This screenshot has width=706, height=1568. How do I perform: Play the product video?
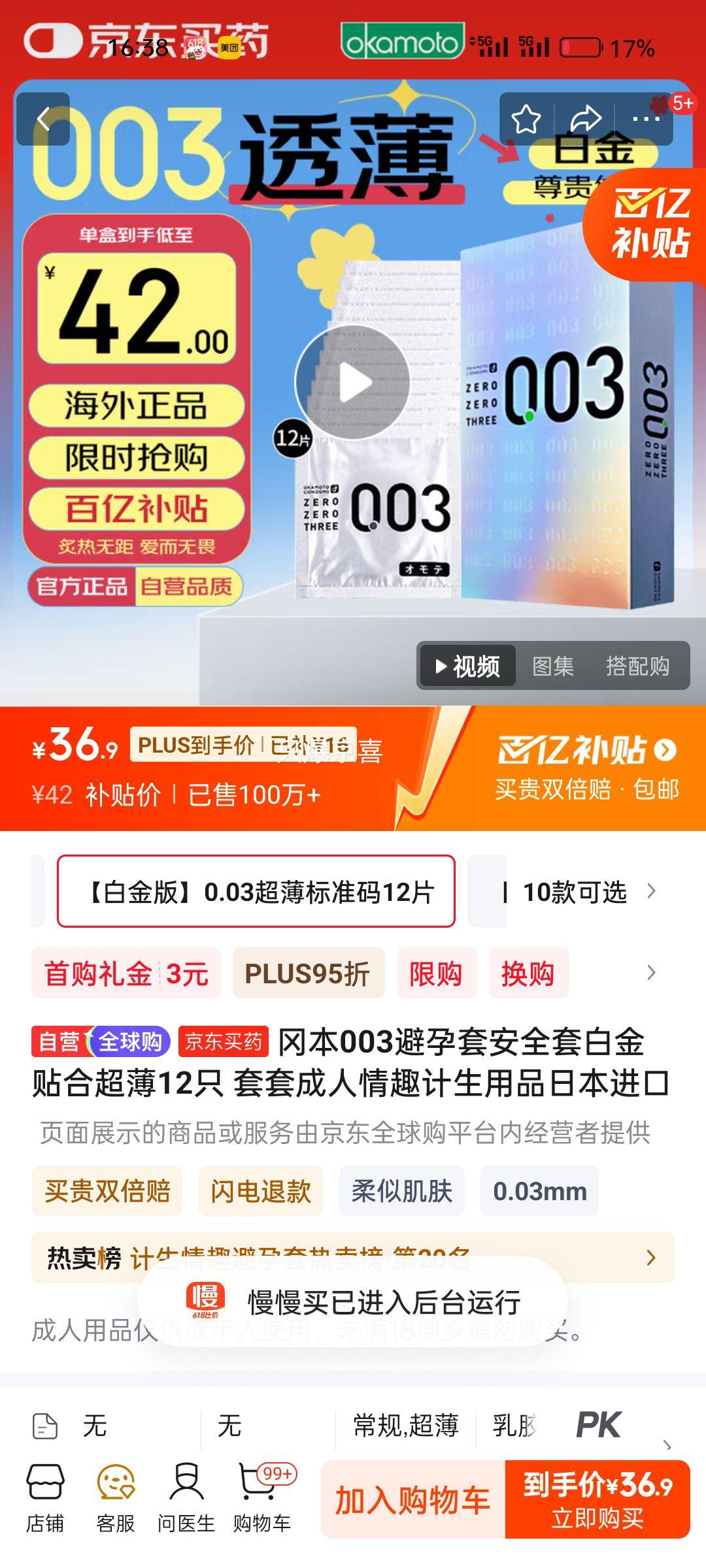pyautogui.click(x=353, y=383)
